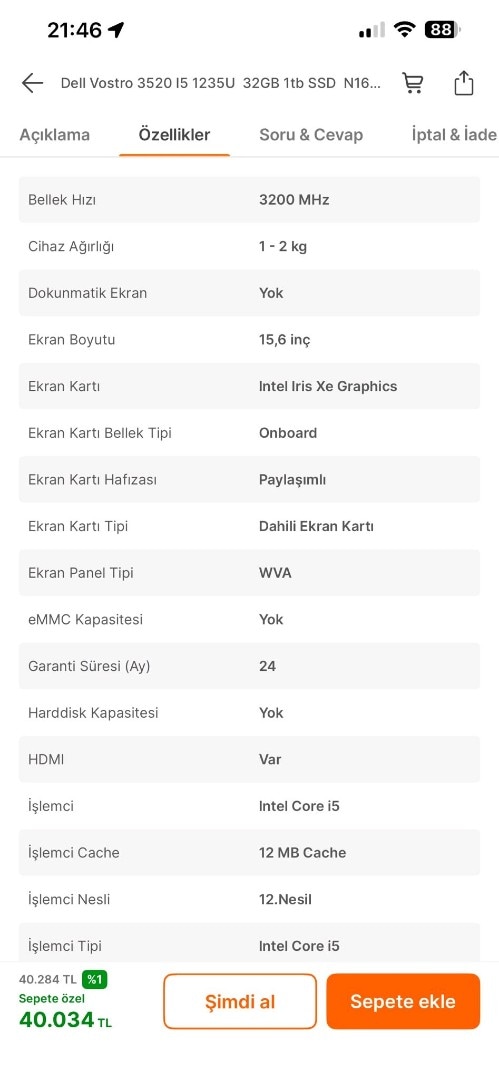The height and width of the screenshot is (1080, 499).
Task: Switch to the Açıklama tab
Action: [54, 134]
